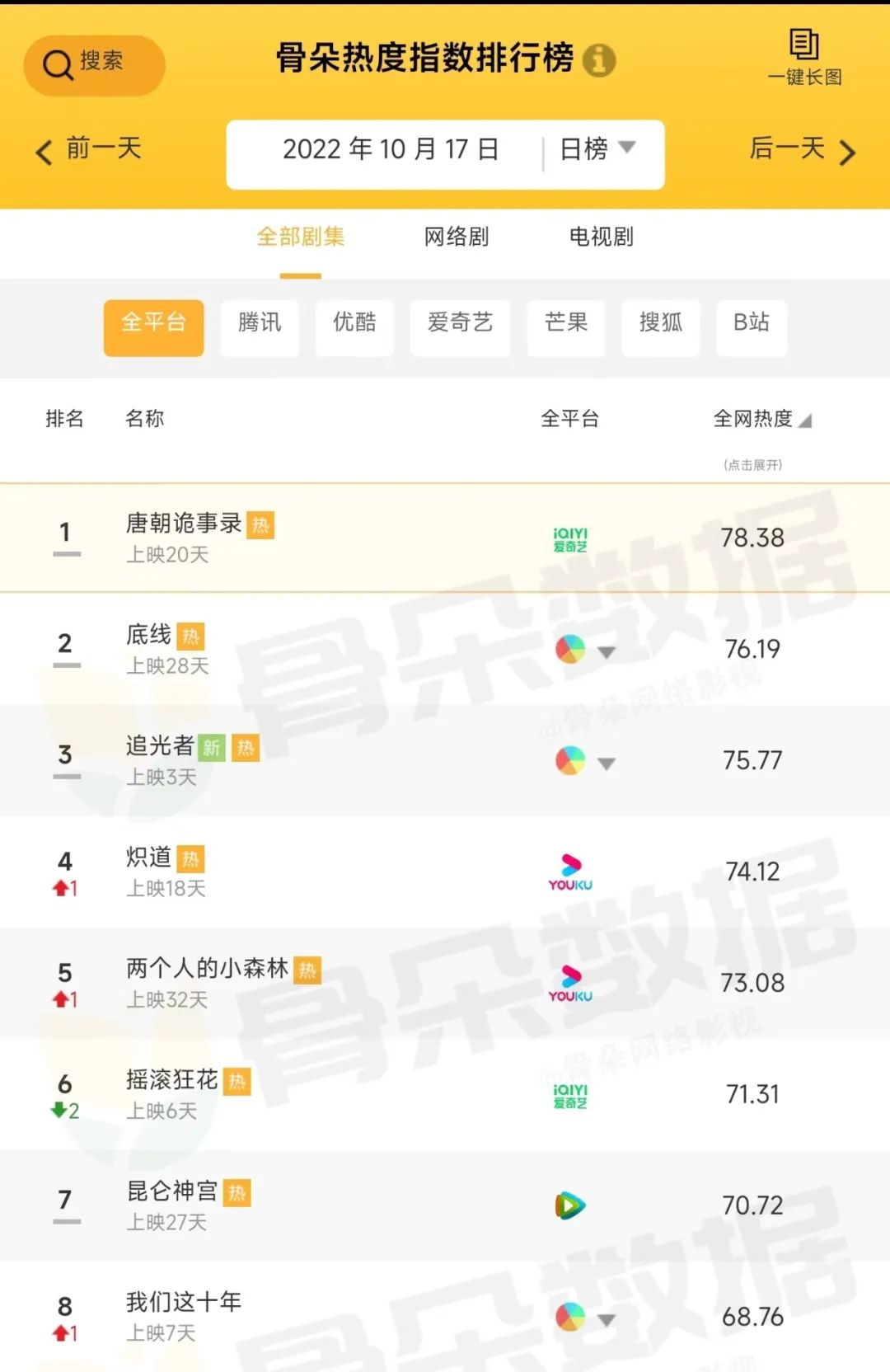Filter by 芒果 platform
Image resolution: width=890 pixels, height=1372 pixels.
[x=566, y=323]
